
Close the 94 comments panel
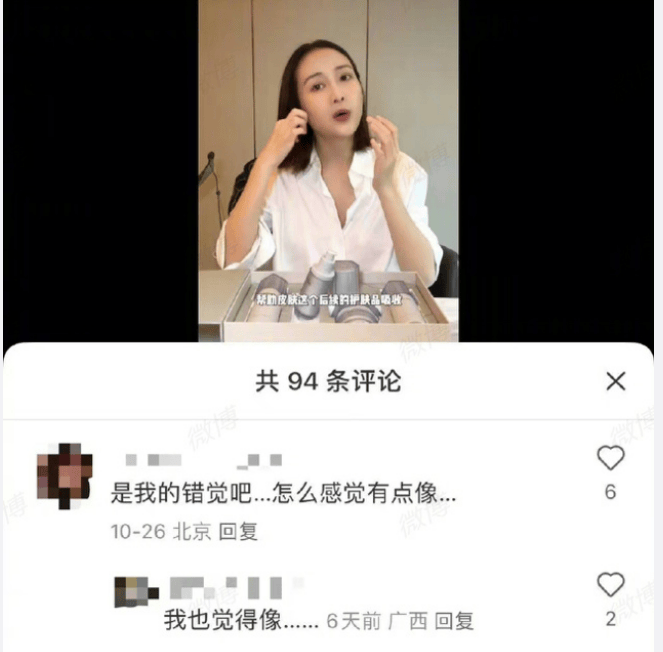tap(616, 381)
